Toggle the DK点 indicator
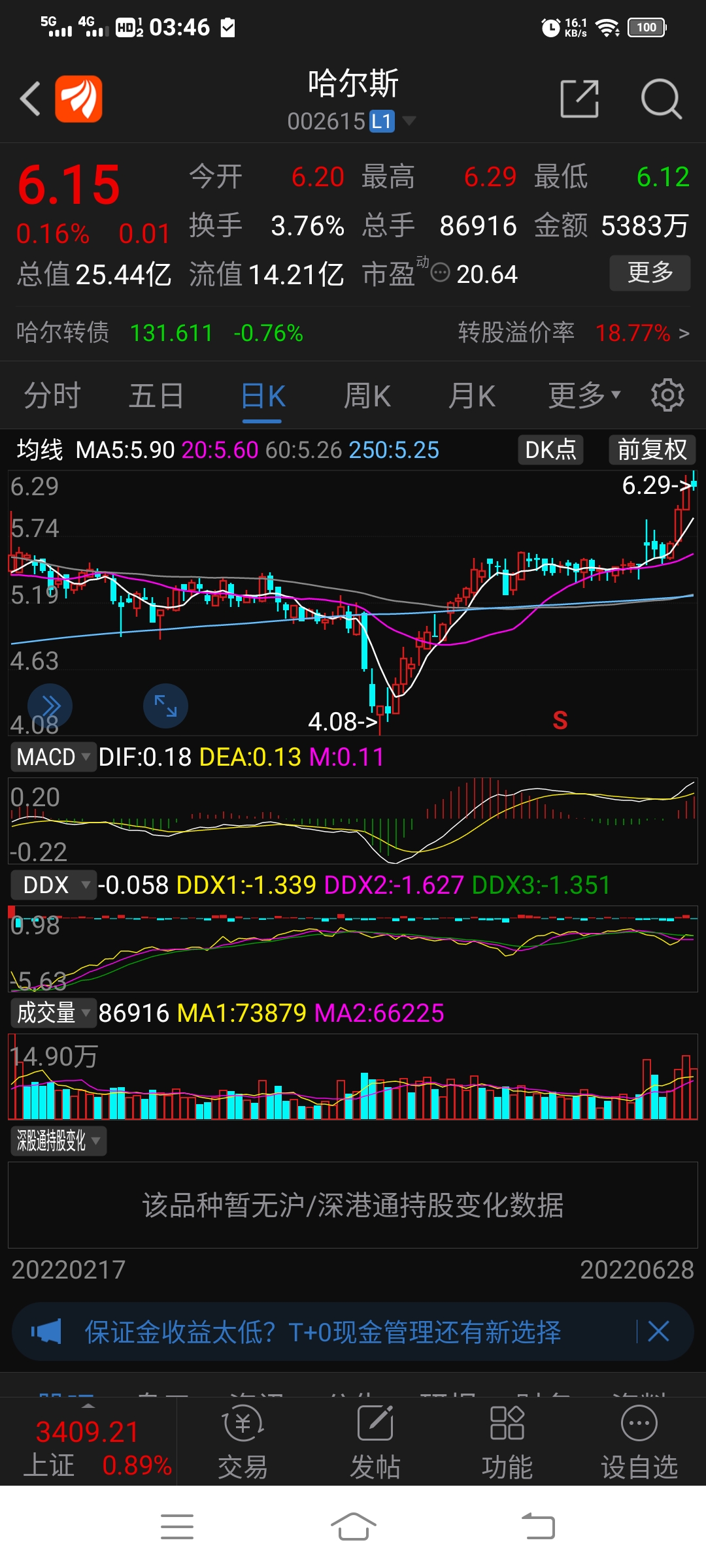The width and height of the screenshot is (706, 1568). [550, 449]
